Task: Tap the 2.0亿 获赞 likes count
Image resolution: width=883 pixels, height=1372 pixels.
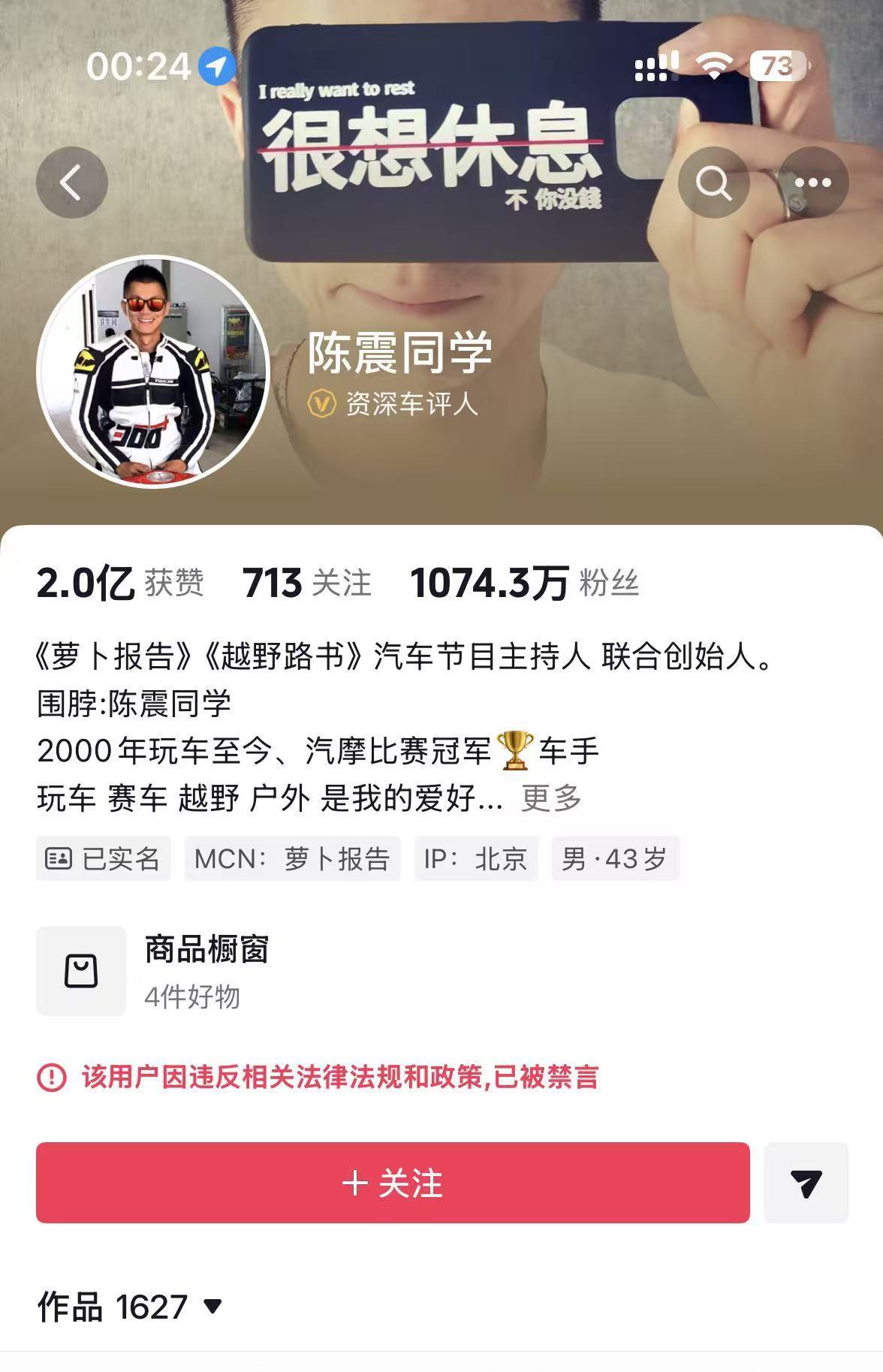Action: 120,583
